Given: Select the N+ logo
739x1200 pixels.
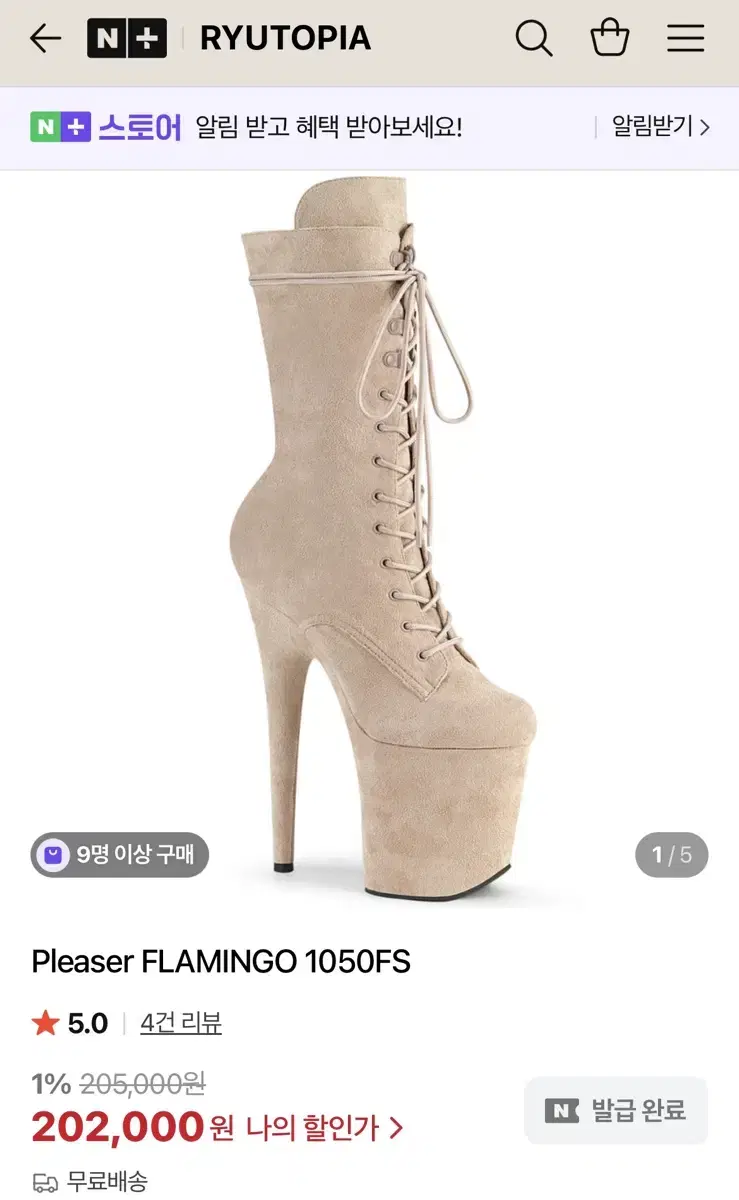Looking at the screenshot, I should [x=127, y=39].
